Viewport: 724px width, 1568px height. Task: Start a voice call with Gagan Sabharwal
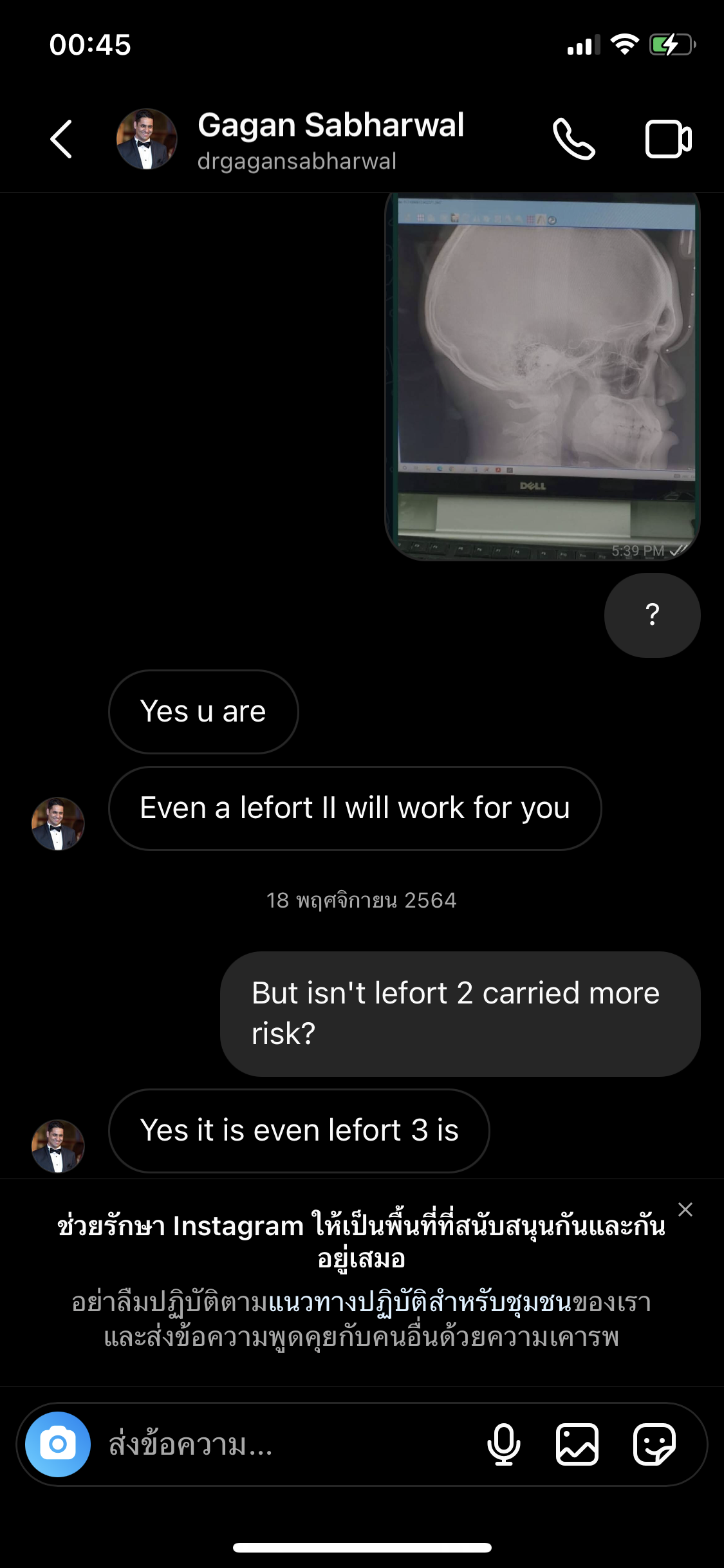[573, 139]
